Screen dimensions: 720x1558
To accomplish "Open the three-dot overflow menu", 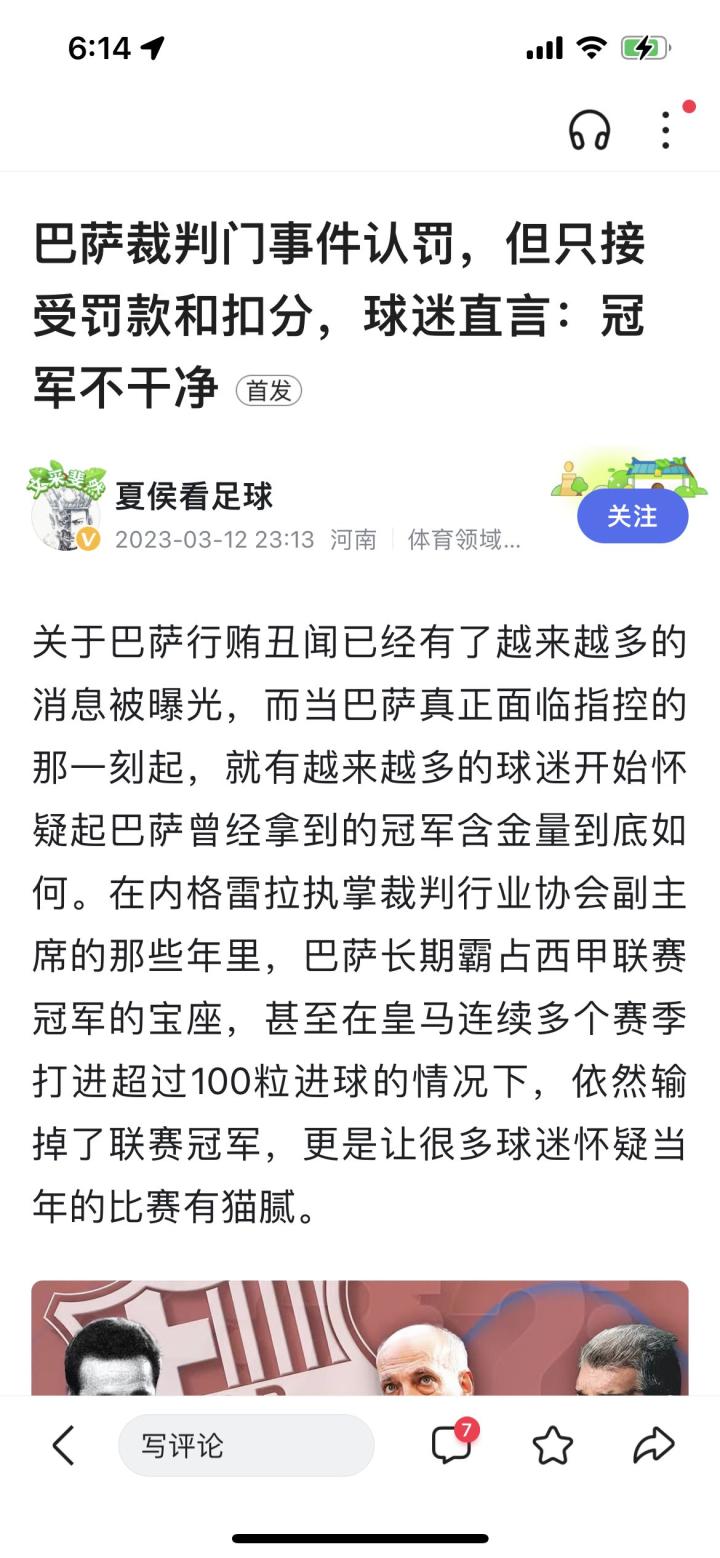I will [x=666, y=130].
